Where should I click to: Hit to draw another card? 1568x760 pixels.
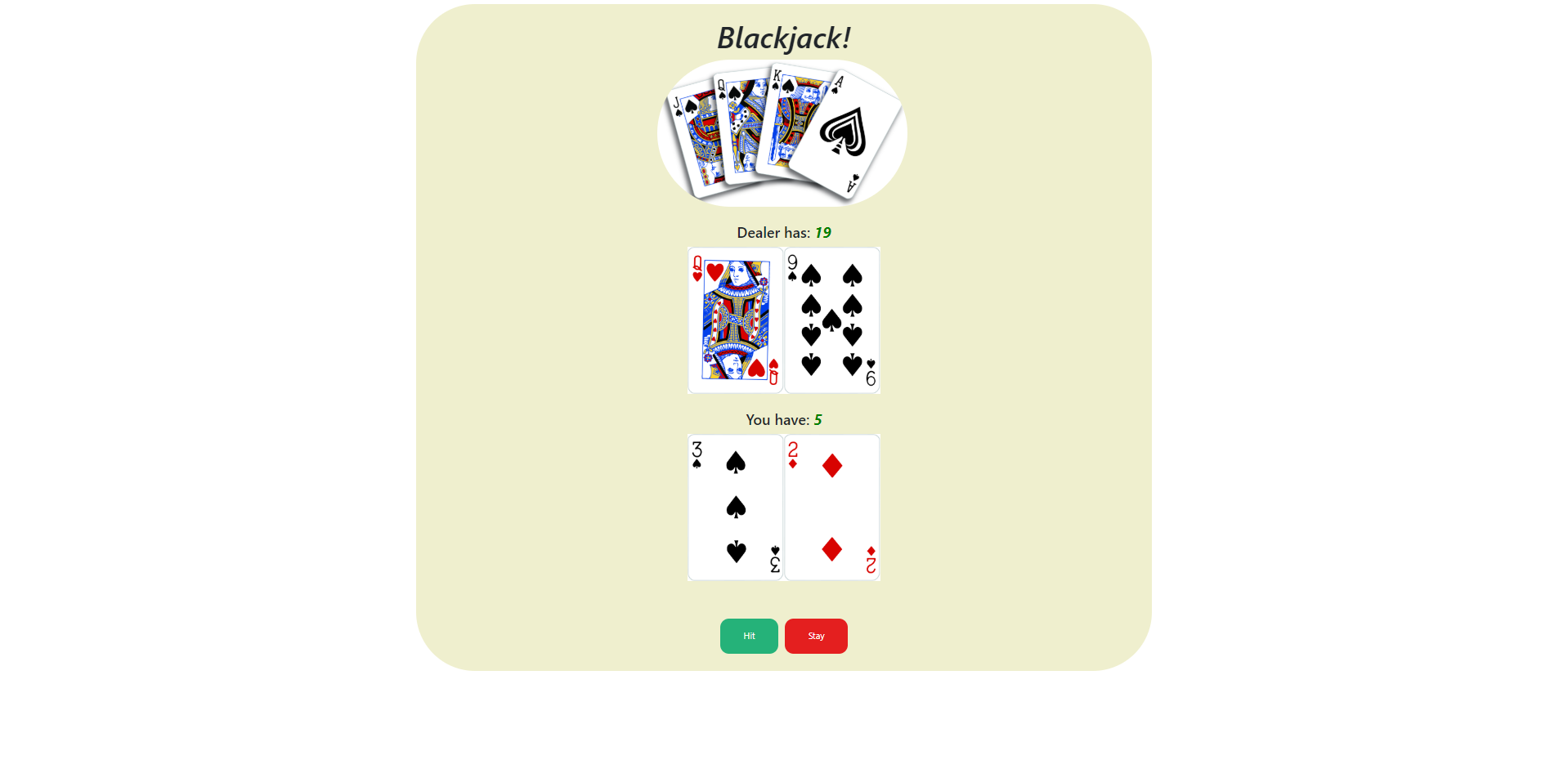coord(748,636)
